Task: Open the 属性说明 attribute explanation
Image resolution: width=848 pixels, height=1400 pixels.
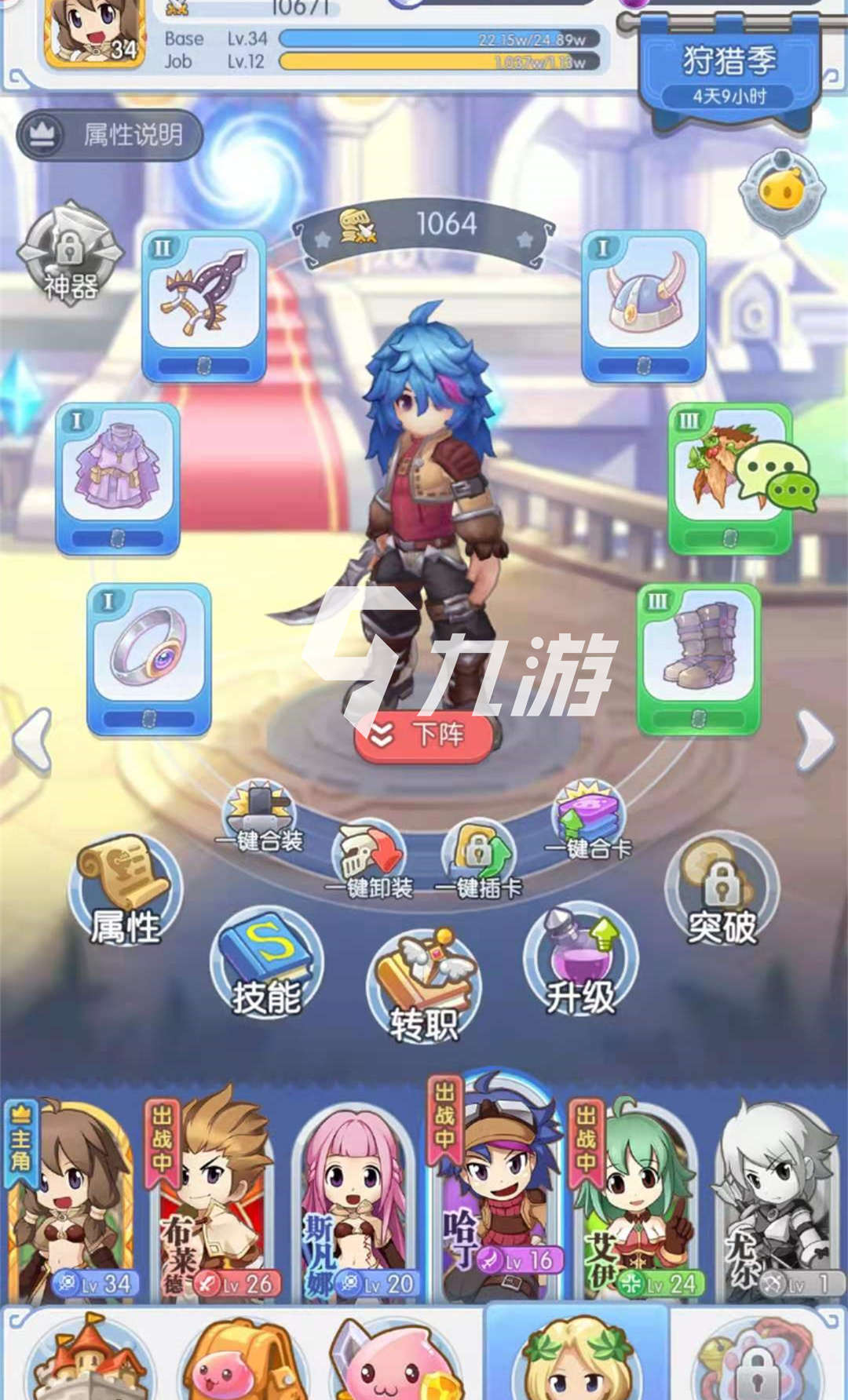Action: tap(110, 135)
